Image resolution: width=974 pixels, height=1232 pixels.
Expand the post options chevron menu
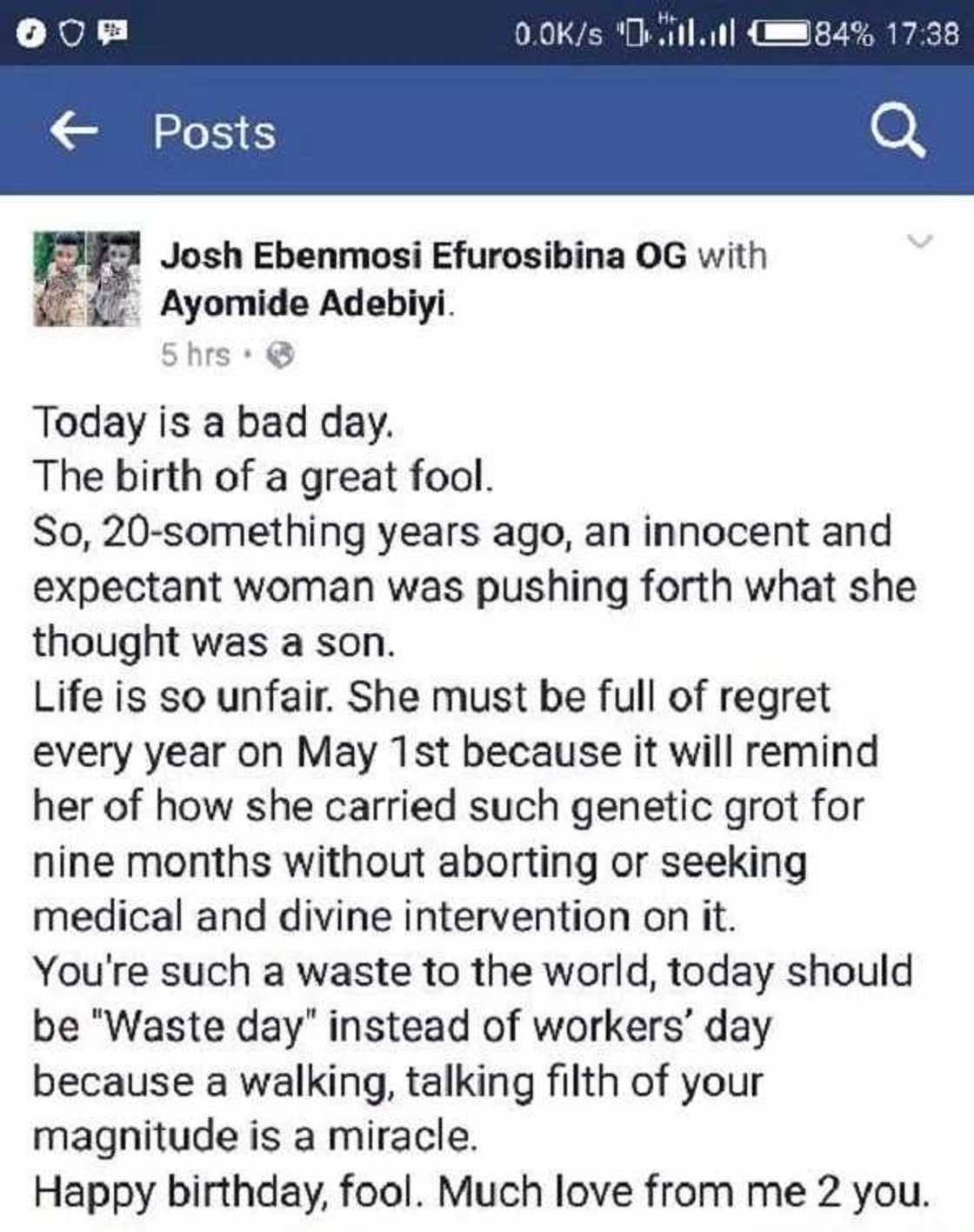coord(920,241)
